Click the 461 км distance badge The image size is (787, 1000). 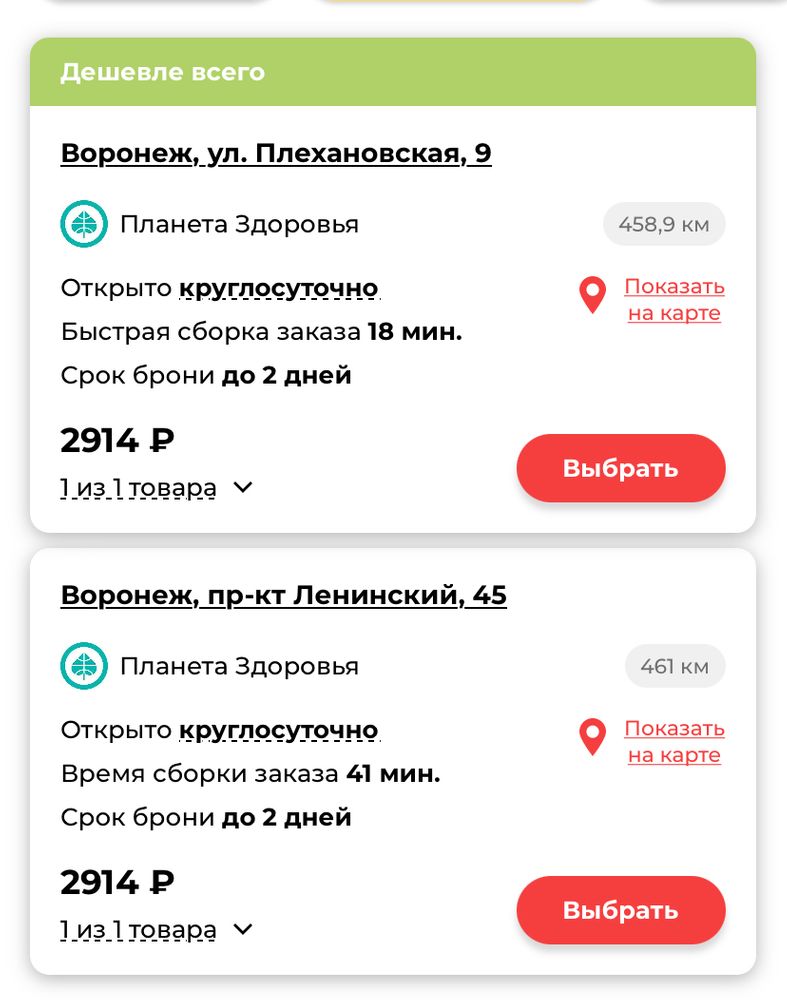[675, 666]
